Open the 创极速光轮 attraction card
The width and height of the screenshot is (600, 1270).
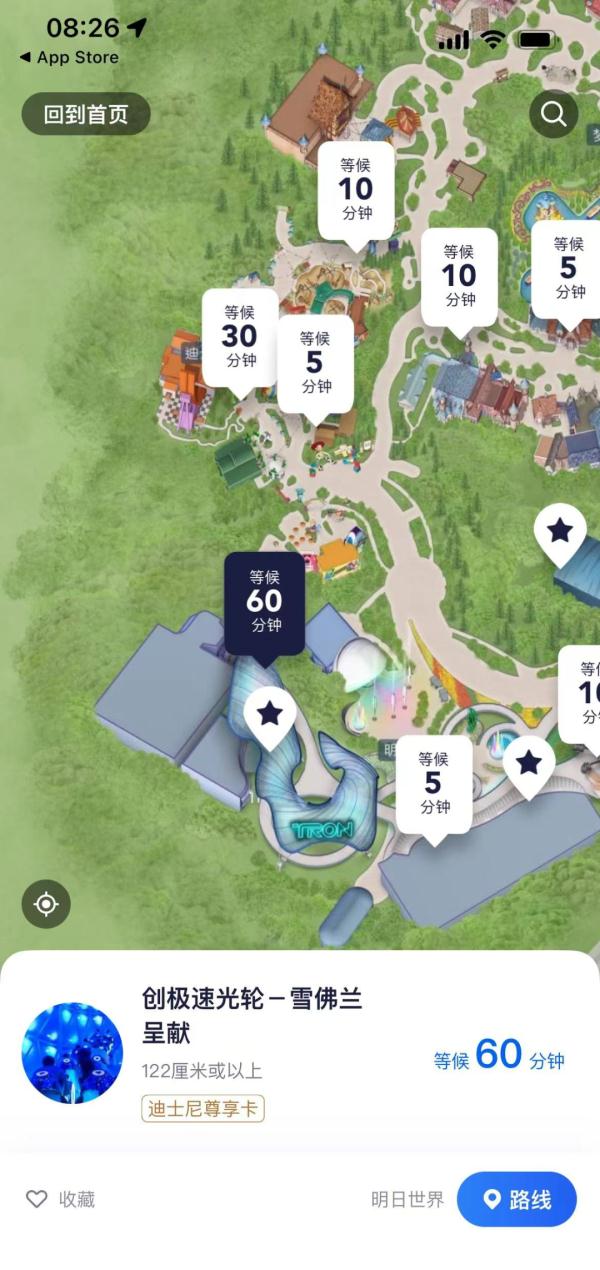252,1015
